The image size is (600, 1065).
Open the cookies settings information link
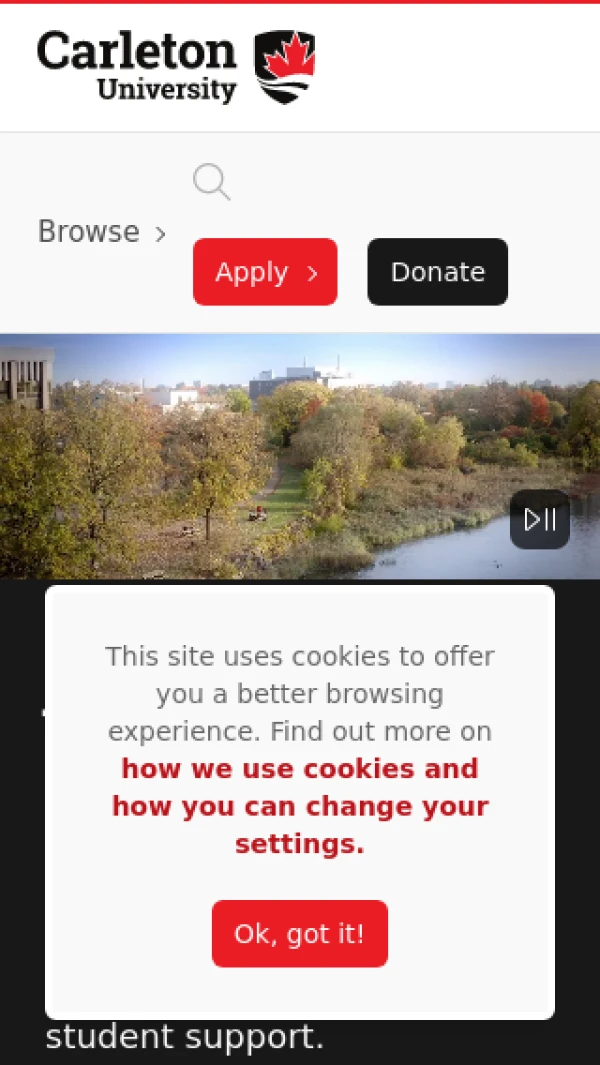tap(300, 806)
